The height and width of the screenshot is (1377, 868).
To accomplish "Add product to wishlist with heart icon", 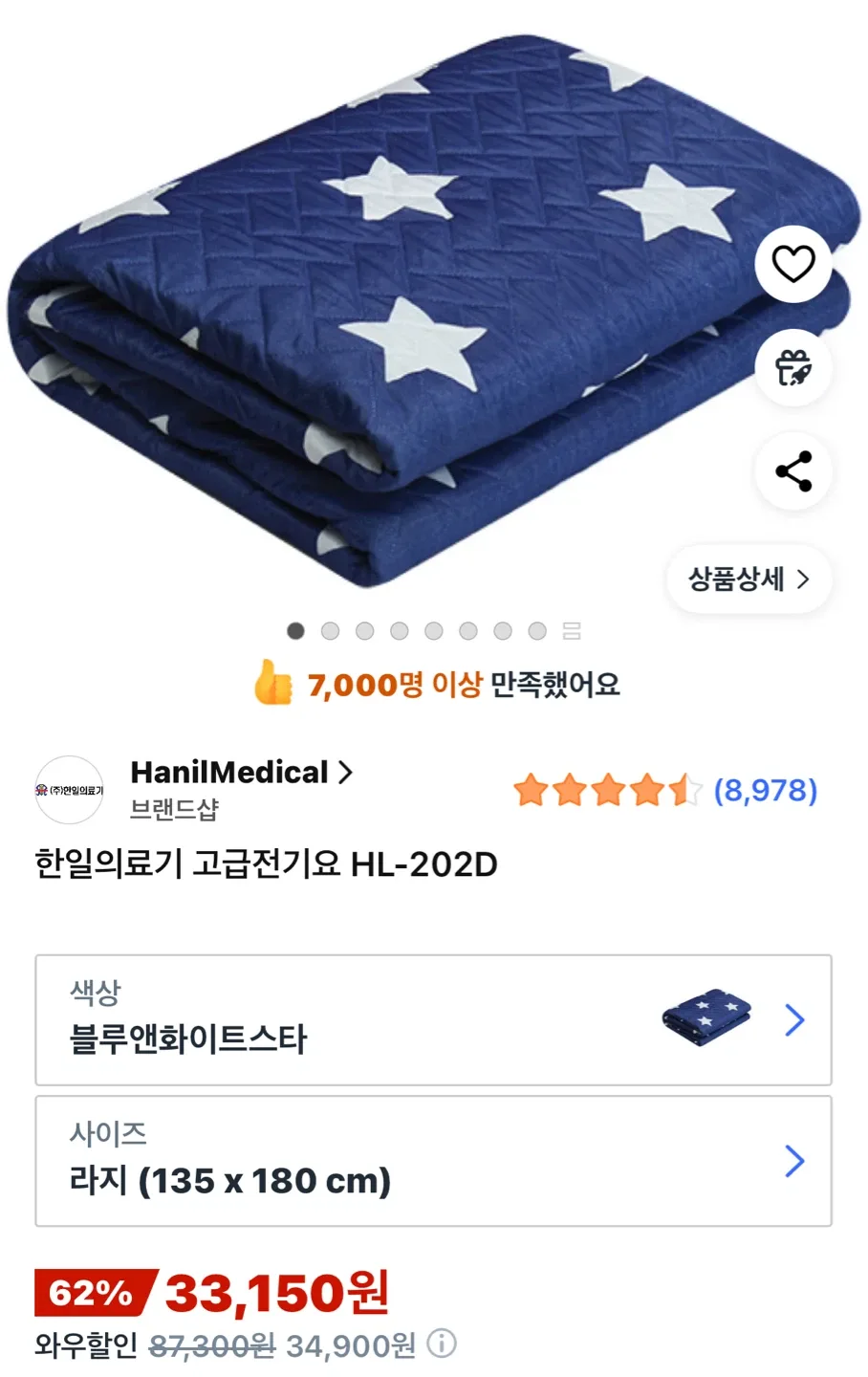I will (792, 265).
